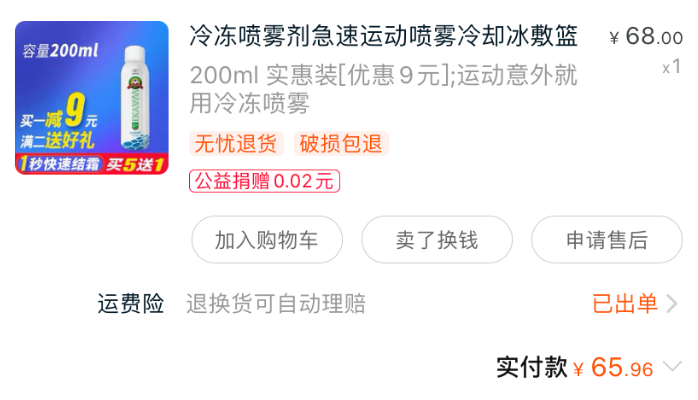Screen dimensions: 698x400
Task: Tap the 公益捐赠 0.02元 tag
Action: coord(264,181)
